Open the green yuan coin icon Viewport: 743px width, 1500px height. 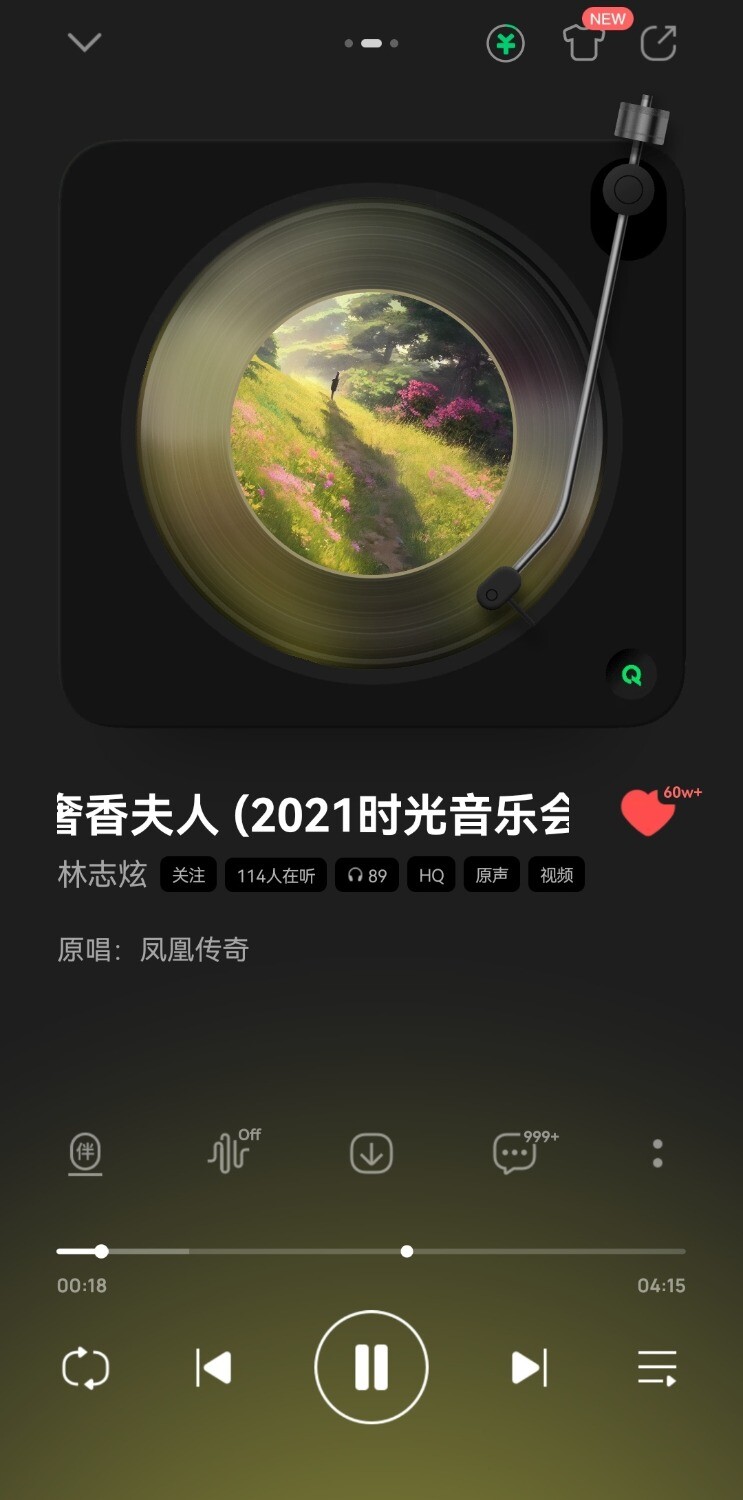(x=505, y=44)
